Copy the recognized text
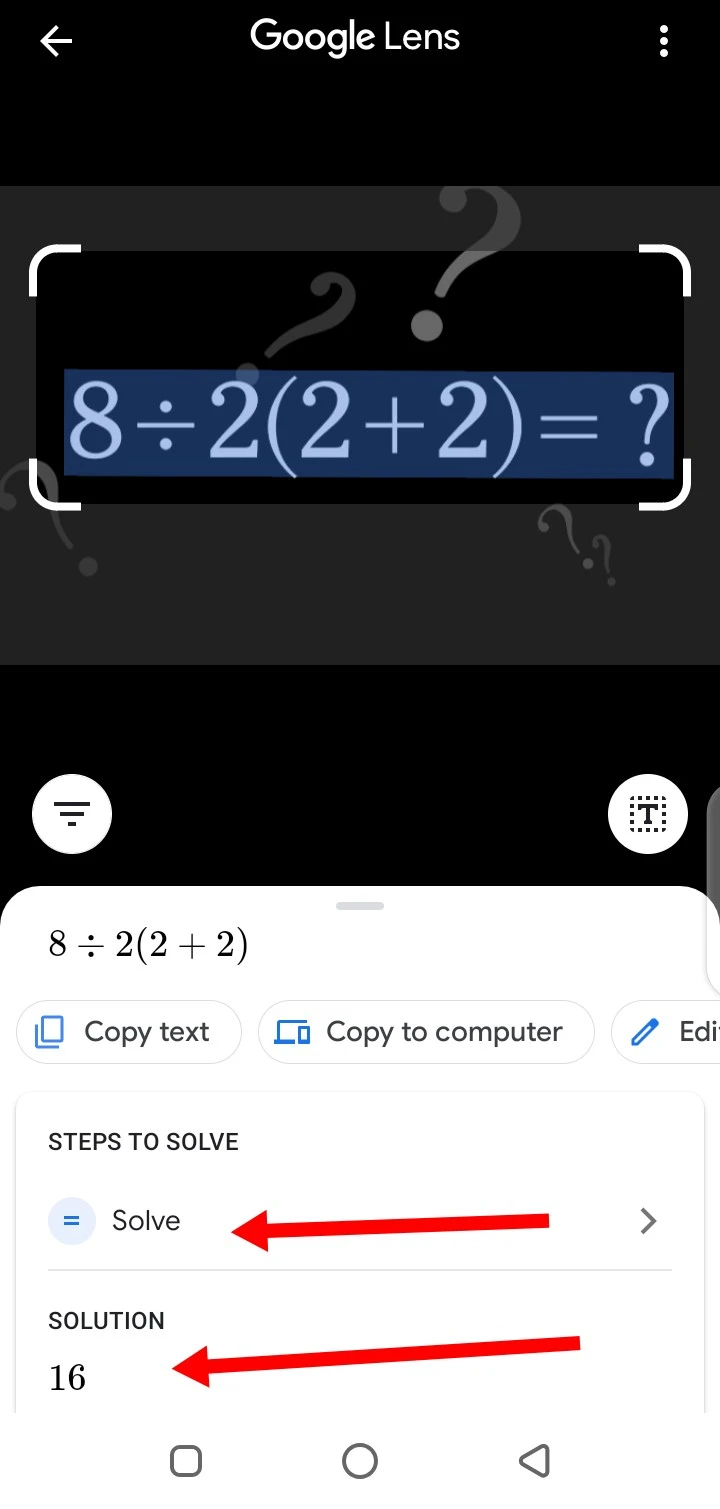The image size is (720, 1509). (129, 1032)
